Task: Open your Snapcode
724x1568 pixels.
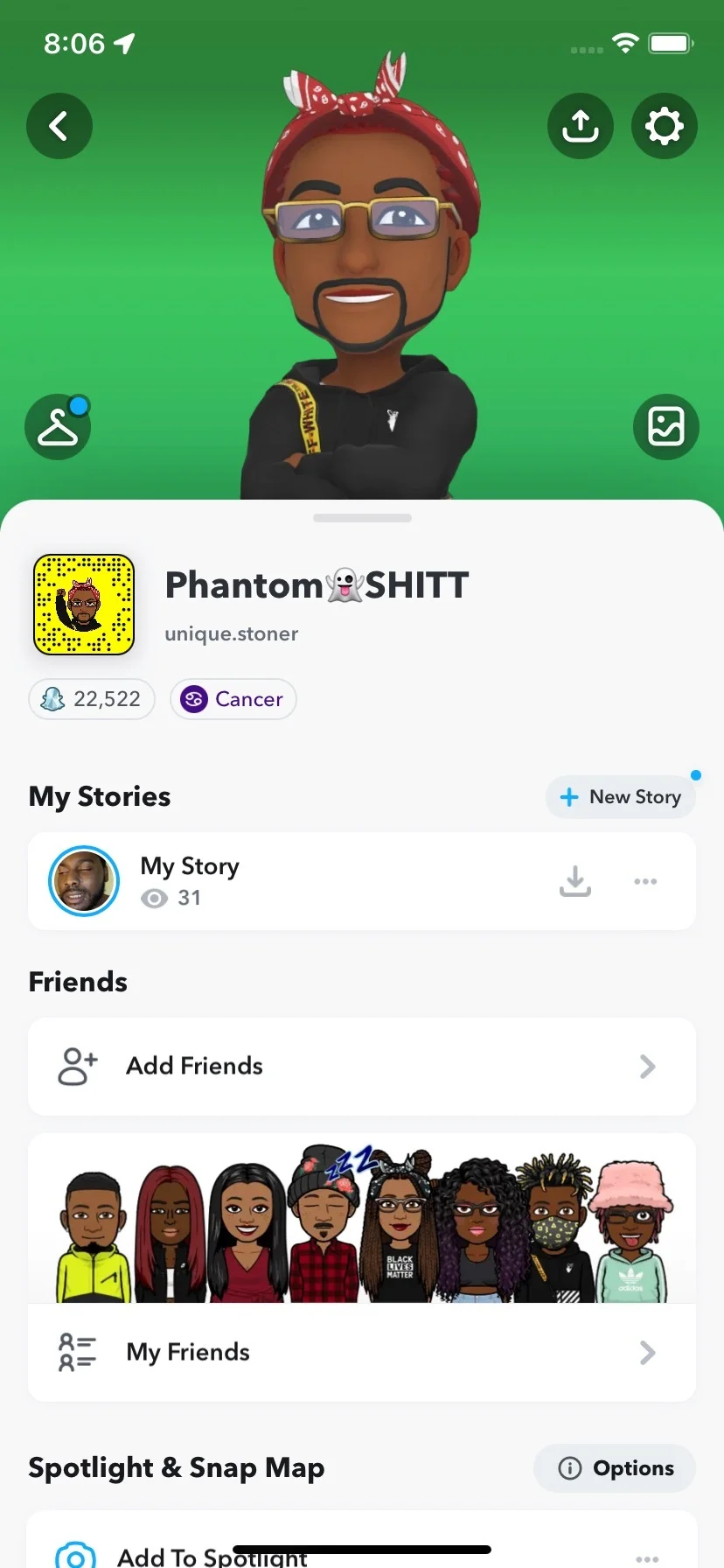Action: click(x=83, y=604)
